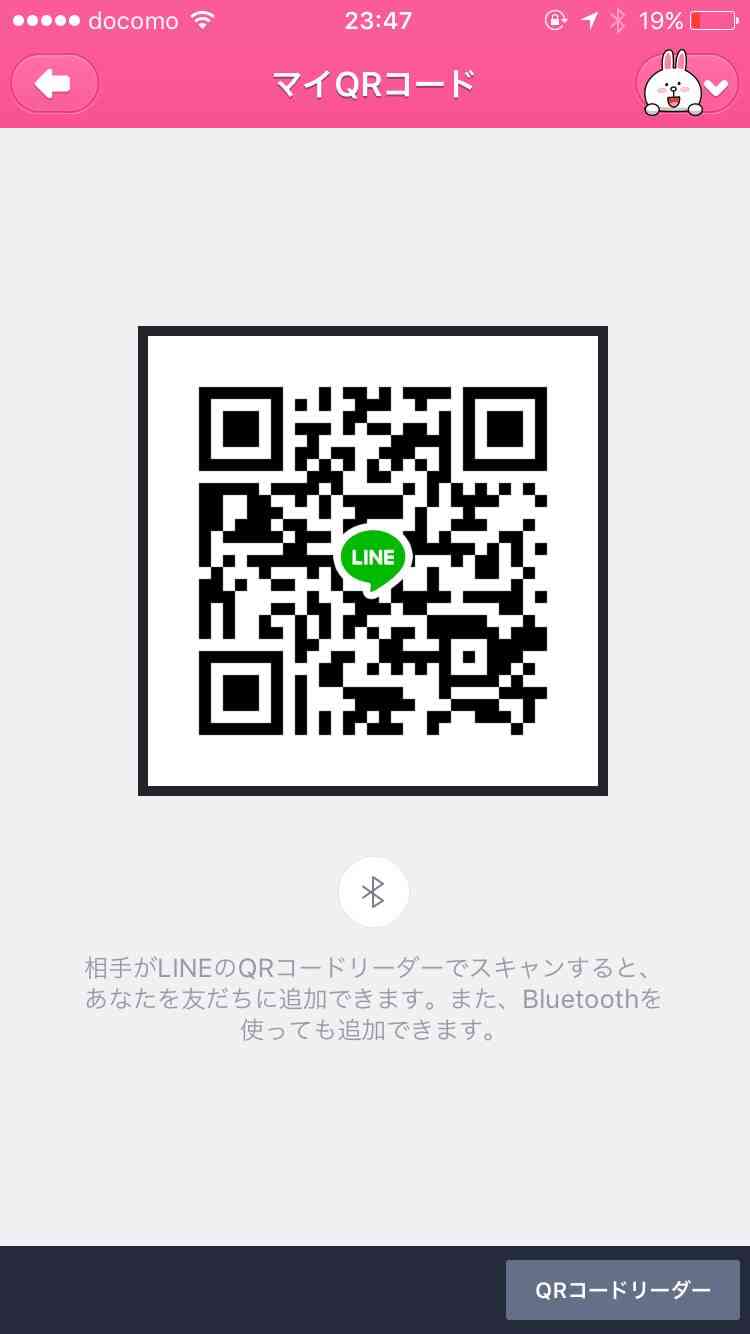This screenshot has width=750, height=1334.
Task: Open the bunny dropdown menu
Action: point(688,84)
